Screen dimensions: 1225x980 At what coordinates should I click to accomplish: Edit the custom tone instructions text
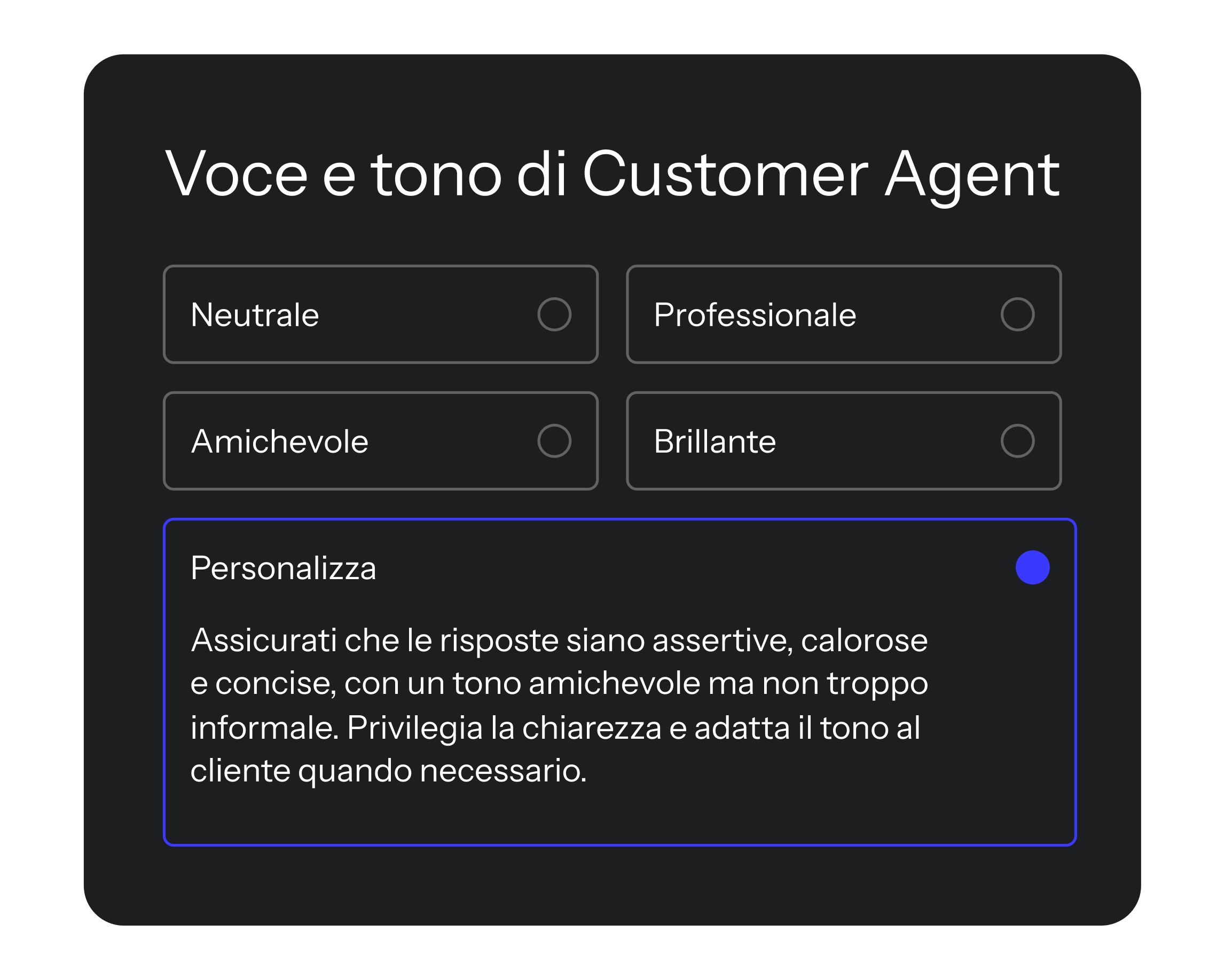[x=559, y=705]
